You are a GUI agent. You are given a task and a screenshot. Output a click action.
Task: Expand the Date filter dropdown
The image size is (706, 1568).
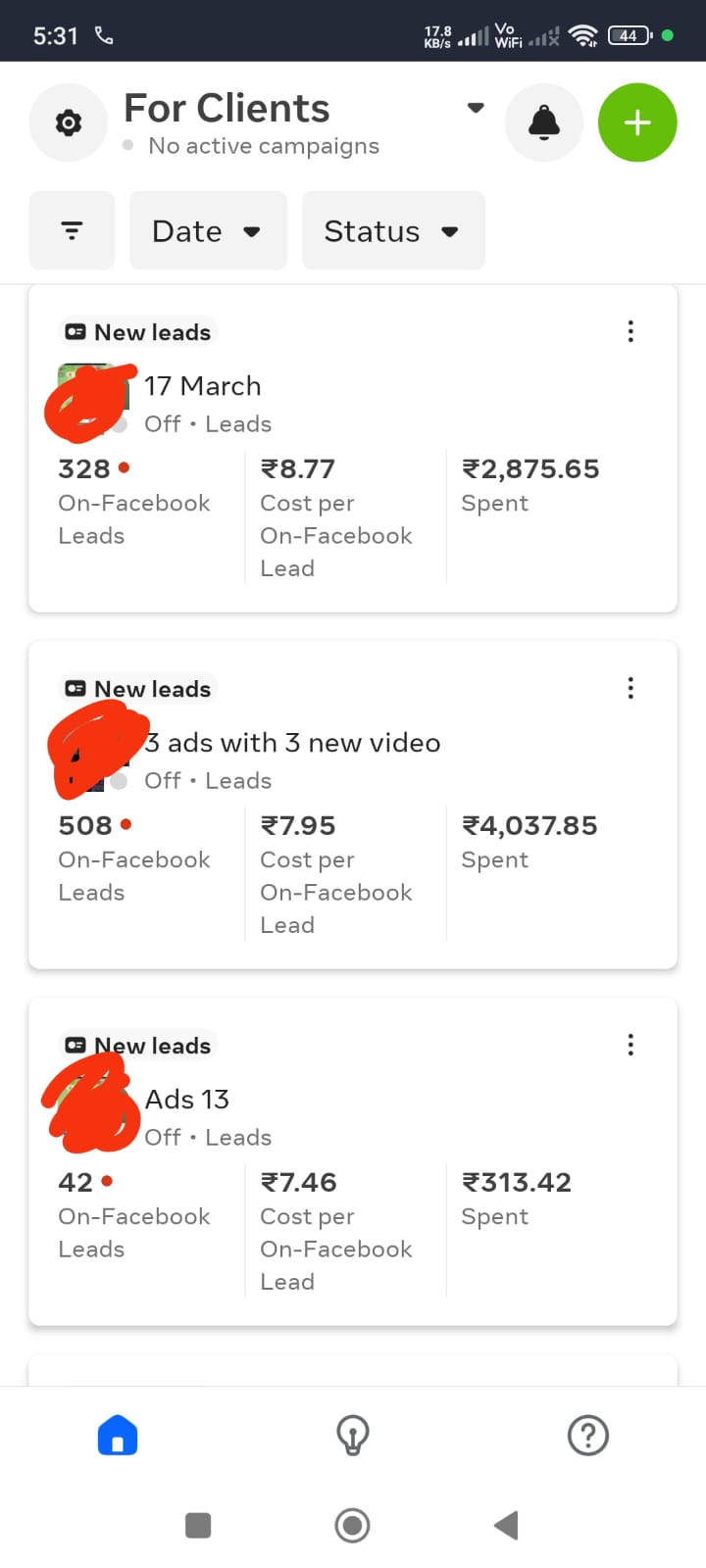pos(208,231)
